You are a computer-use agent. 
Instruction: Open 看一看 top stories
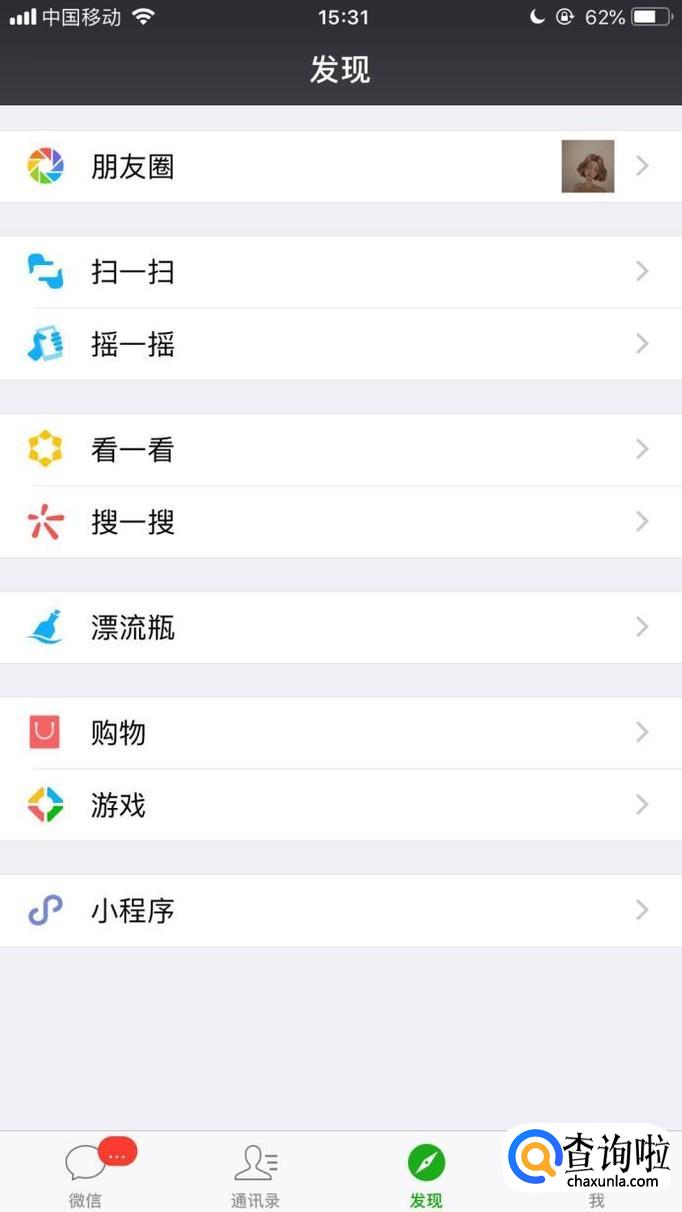point(340,450)
